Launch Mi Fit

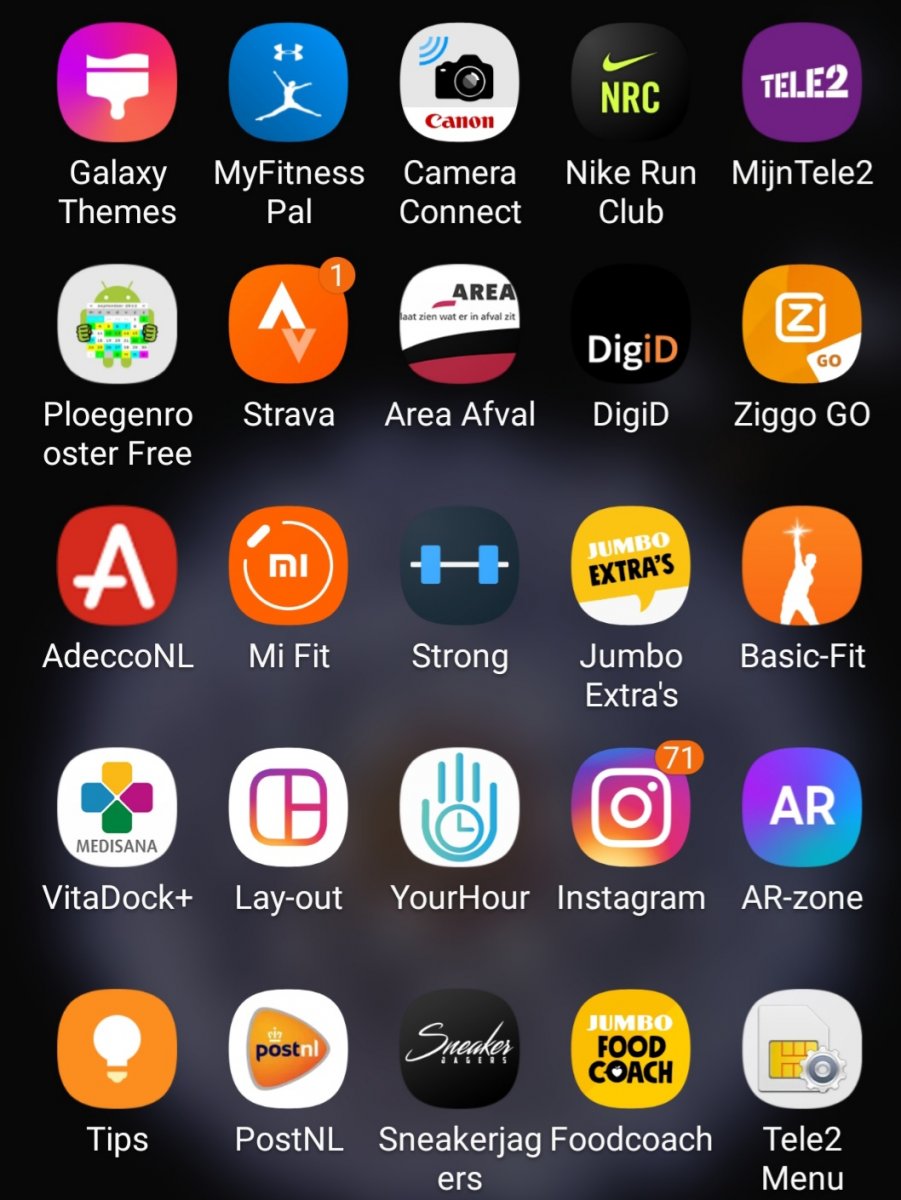pyautogui.click(x=288, y=566)
